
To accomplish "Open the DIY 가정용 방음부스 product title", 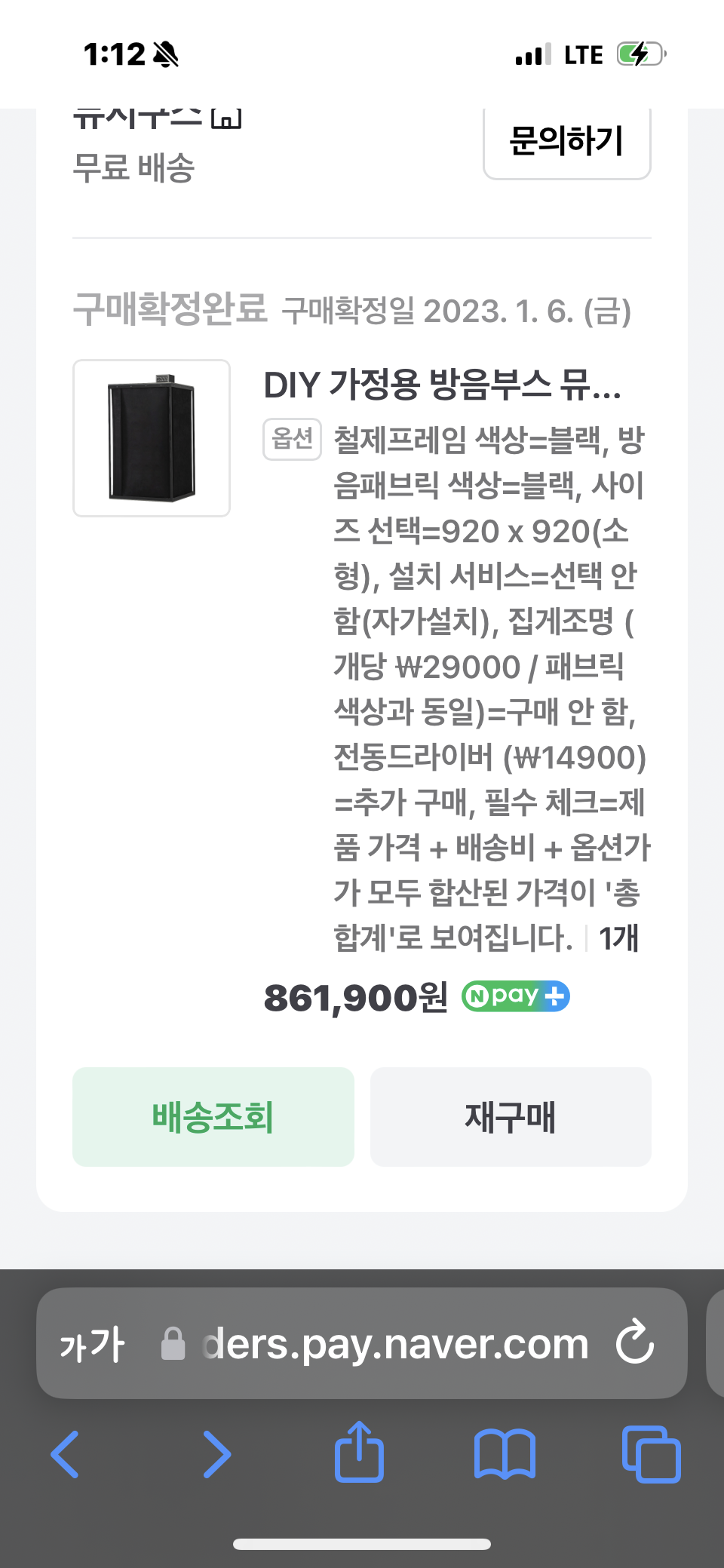I will pyautogui.click(x=443, y=385).
